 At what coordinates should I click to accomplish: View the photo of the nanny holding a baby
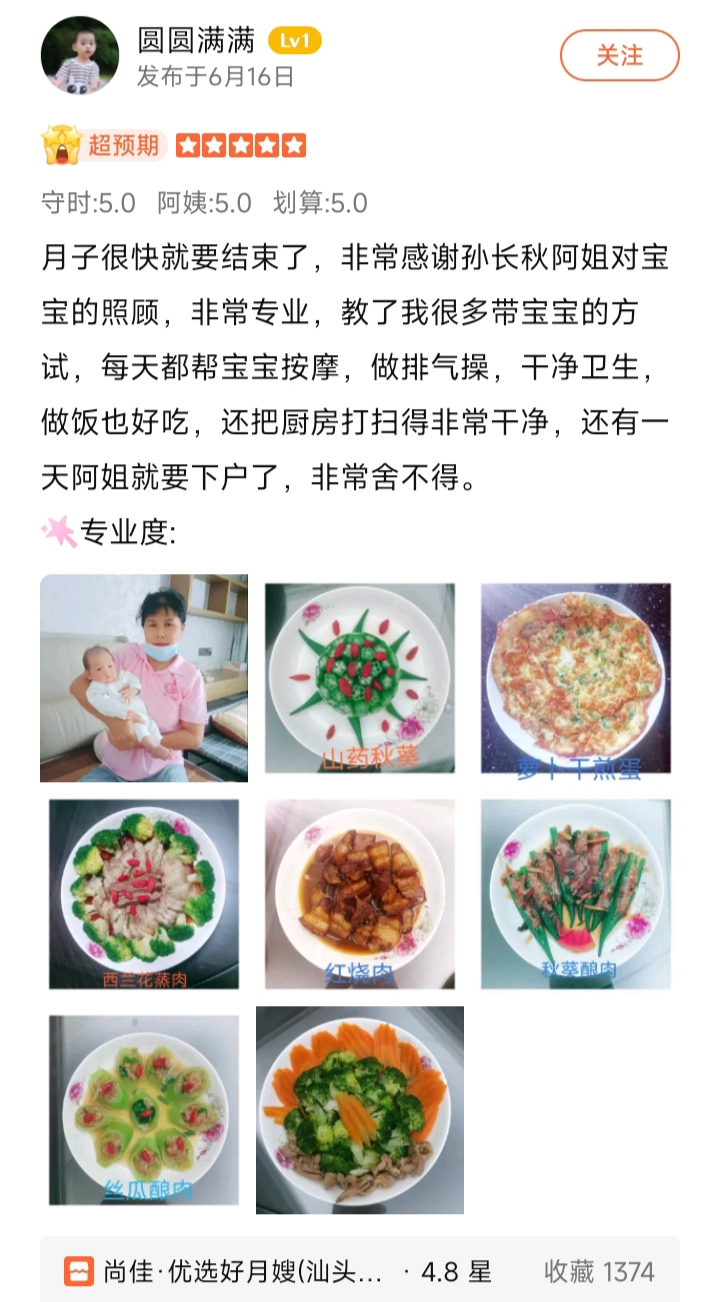click(x=144, y=678)
